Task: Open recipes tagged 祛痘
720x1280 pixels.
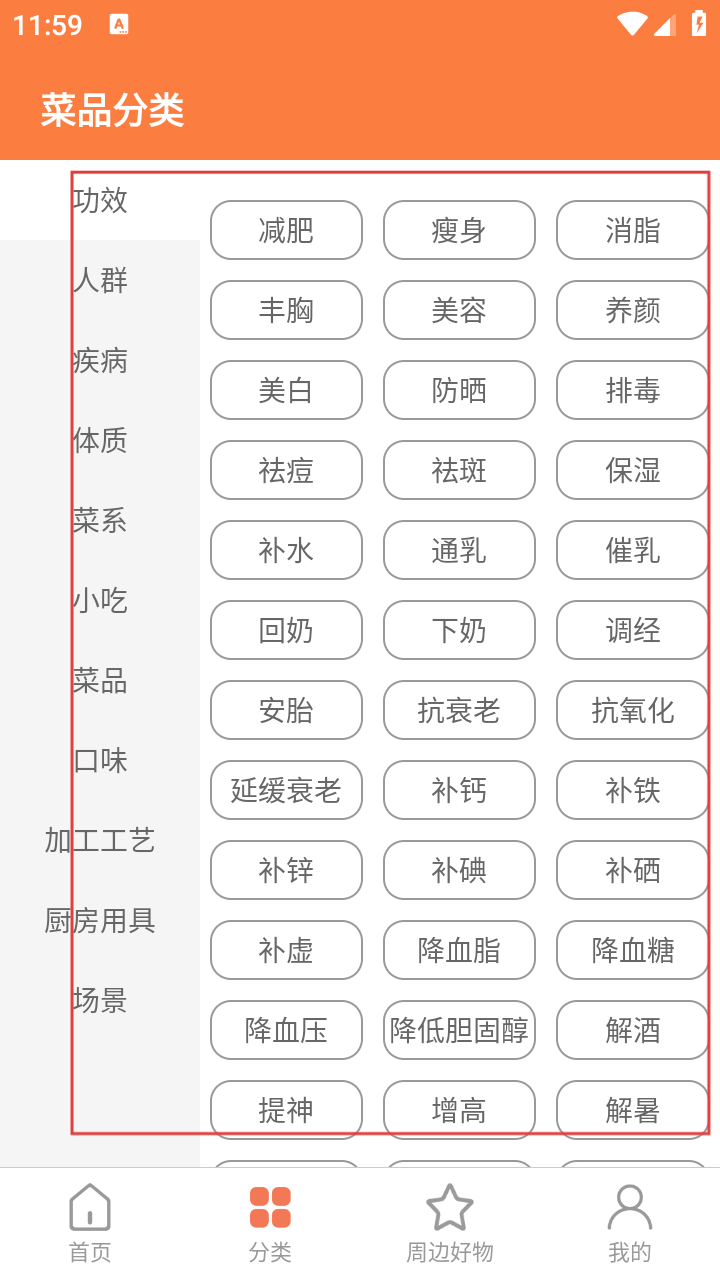Action: pyautogui.click(x=286, y=470)
